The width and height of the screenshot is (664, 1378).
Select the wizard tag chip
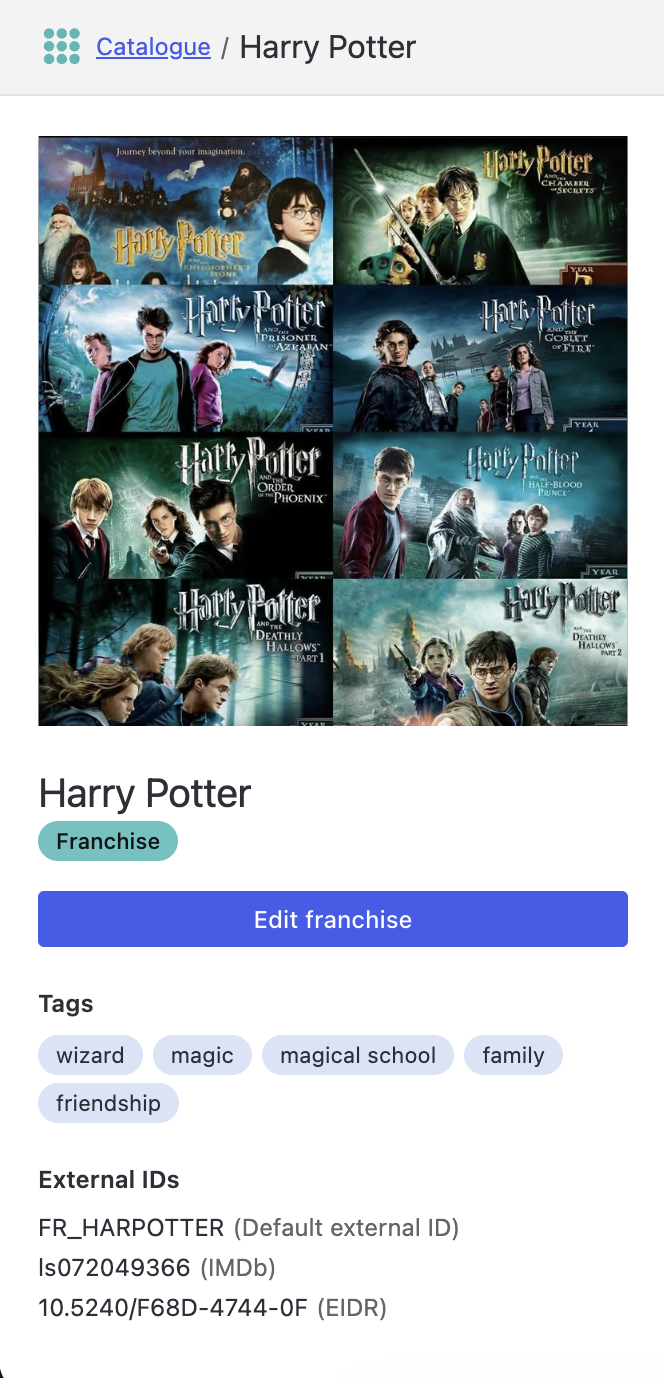coord(90,1055)
